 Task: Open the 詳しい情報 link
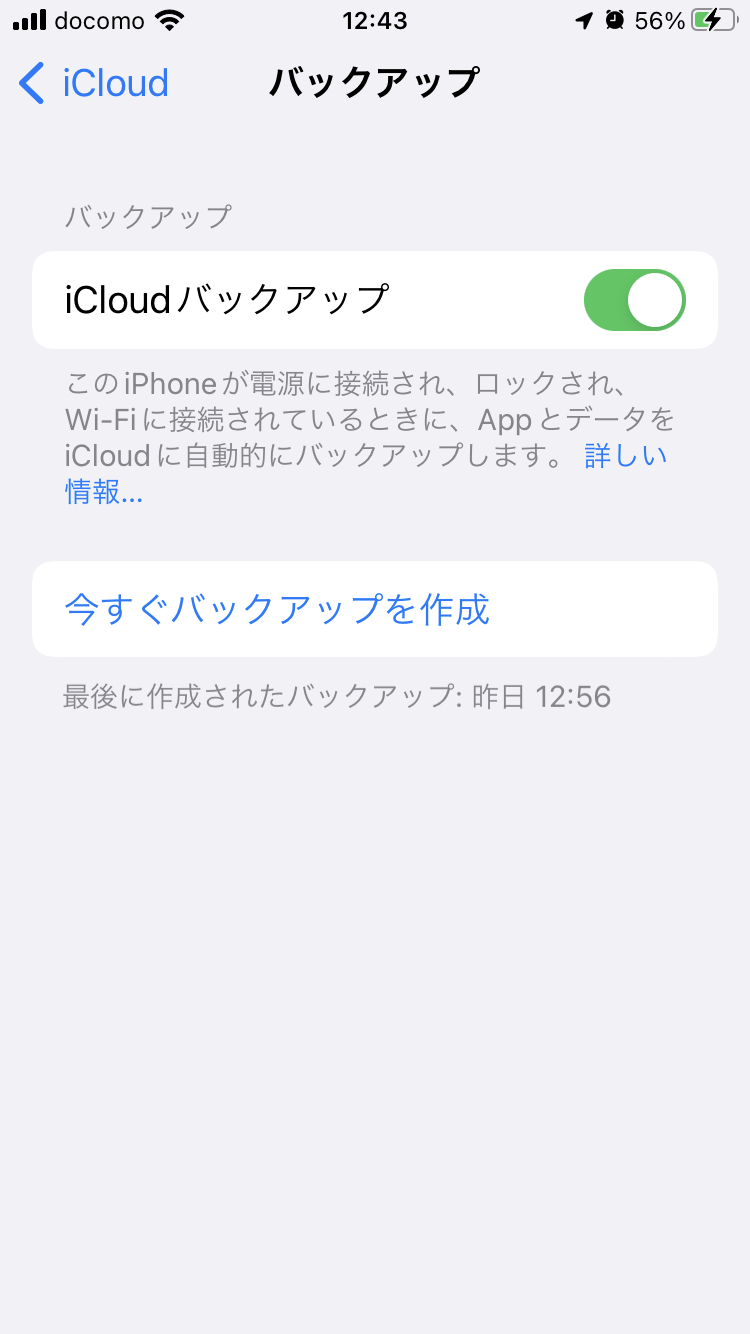tap(625, 457)
